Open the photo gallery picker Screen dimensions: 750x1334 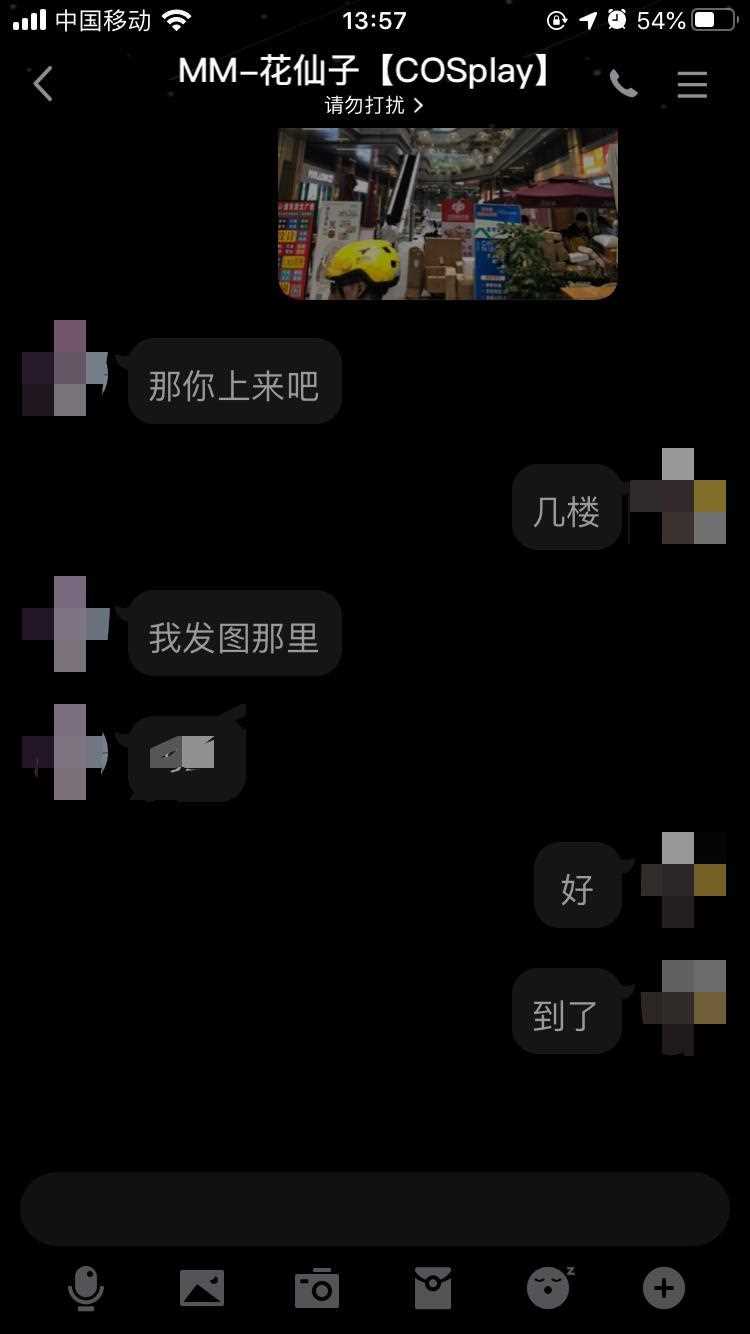click(201, 1288)
